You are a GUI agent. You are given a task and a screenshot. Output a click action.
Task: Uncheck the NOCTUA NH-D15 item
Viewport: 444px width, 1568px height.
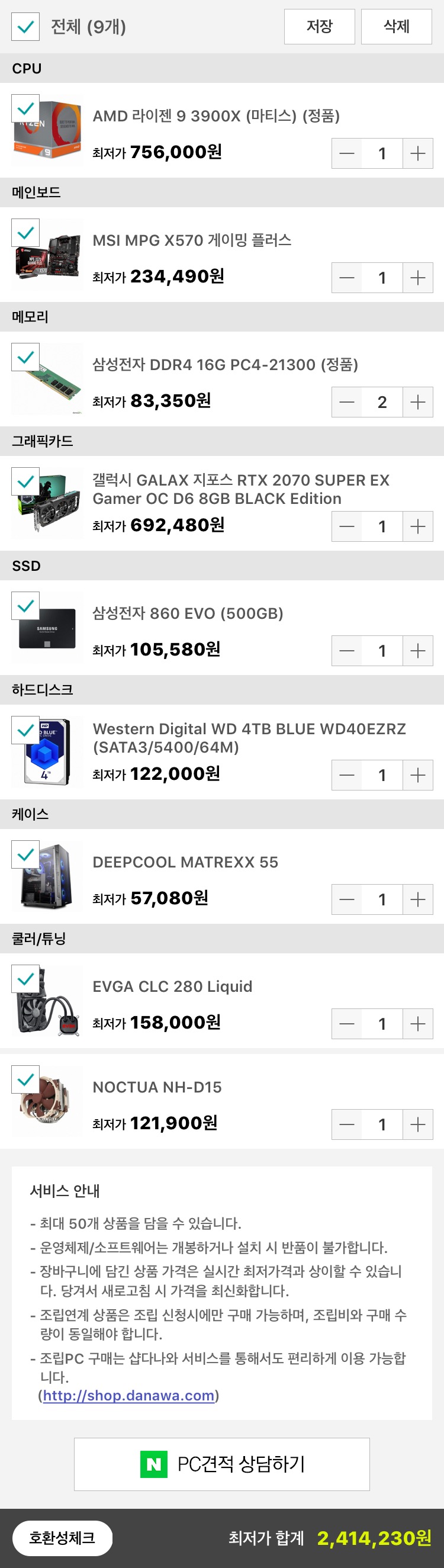[25, 1080]
